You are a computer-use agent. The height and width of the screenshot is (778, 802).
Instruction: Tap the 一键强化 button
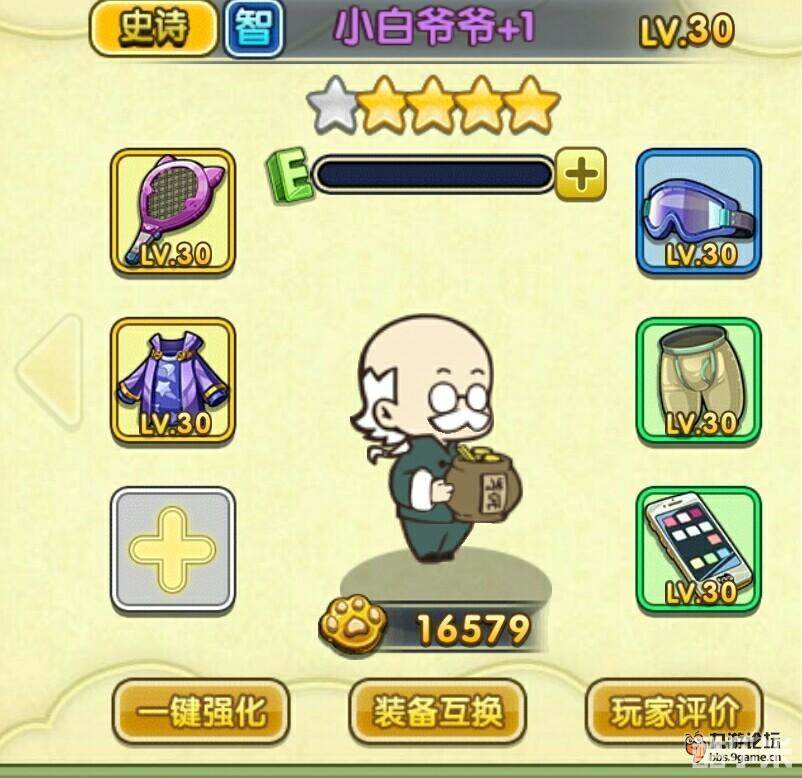[201, 713]
